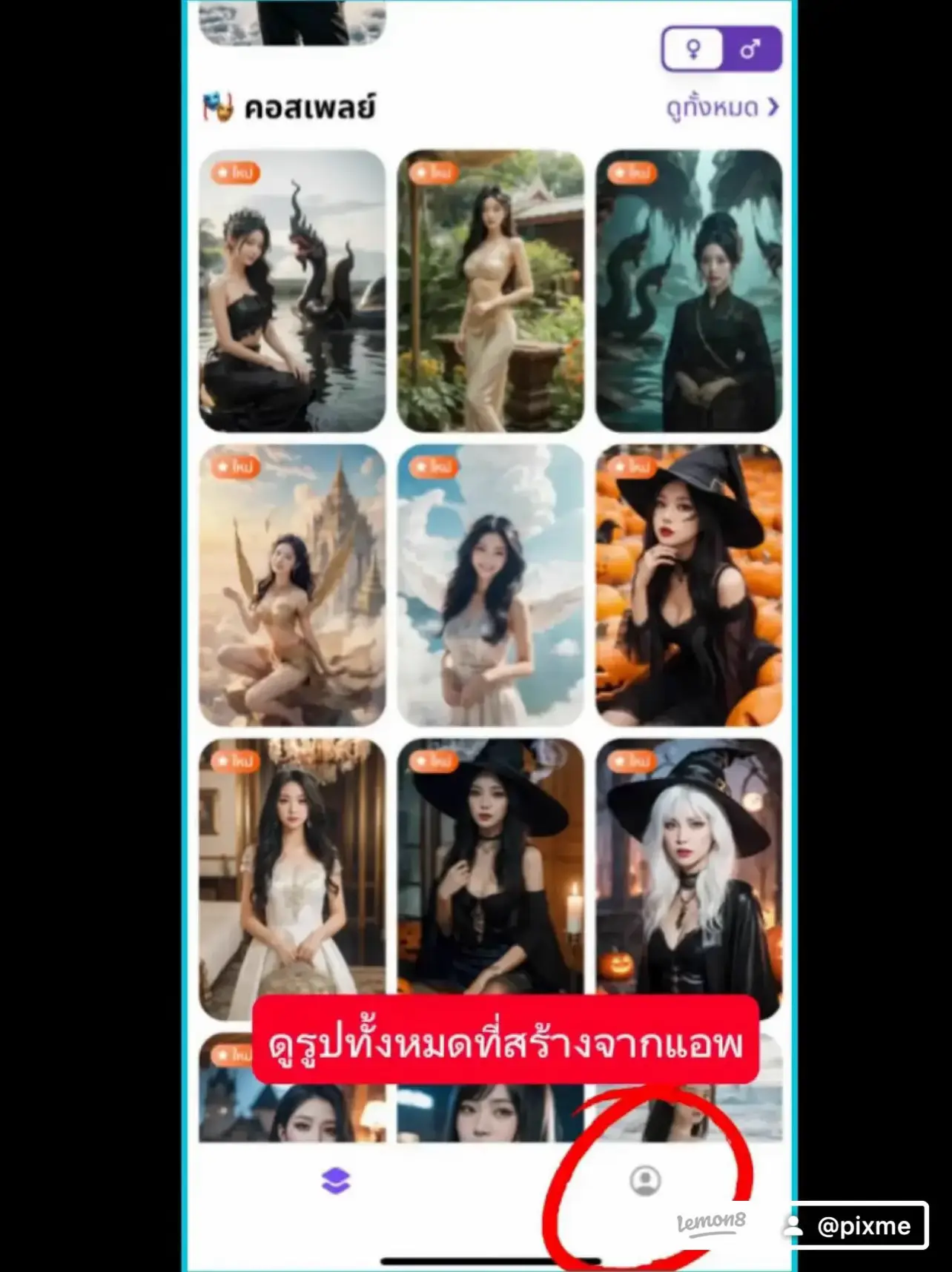
Task: Open the black dress with naga statue template
Action: (x=292, y=291)
